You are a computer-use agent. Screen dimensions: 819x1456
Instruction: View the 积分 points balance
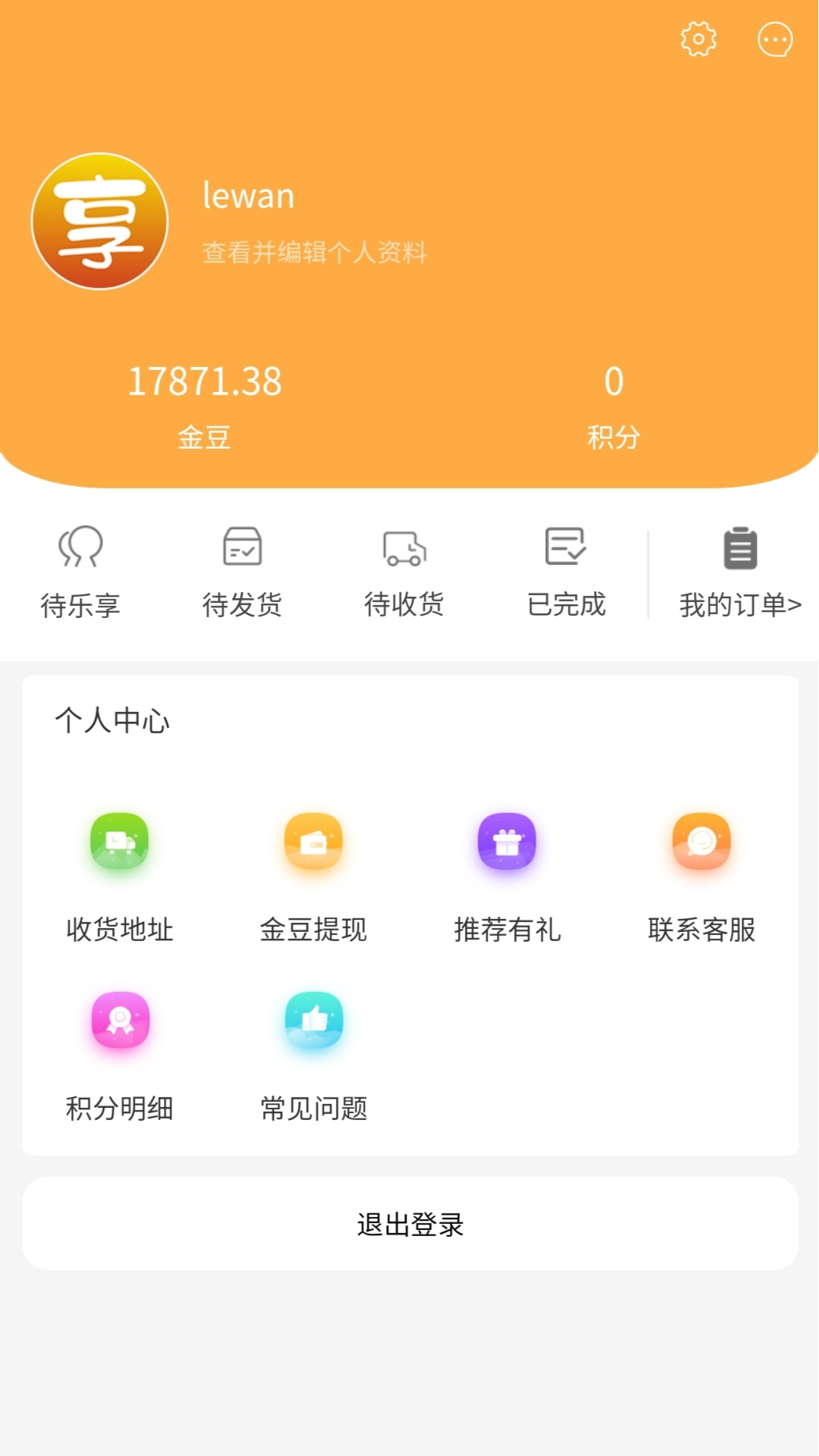coord(614,407)
